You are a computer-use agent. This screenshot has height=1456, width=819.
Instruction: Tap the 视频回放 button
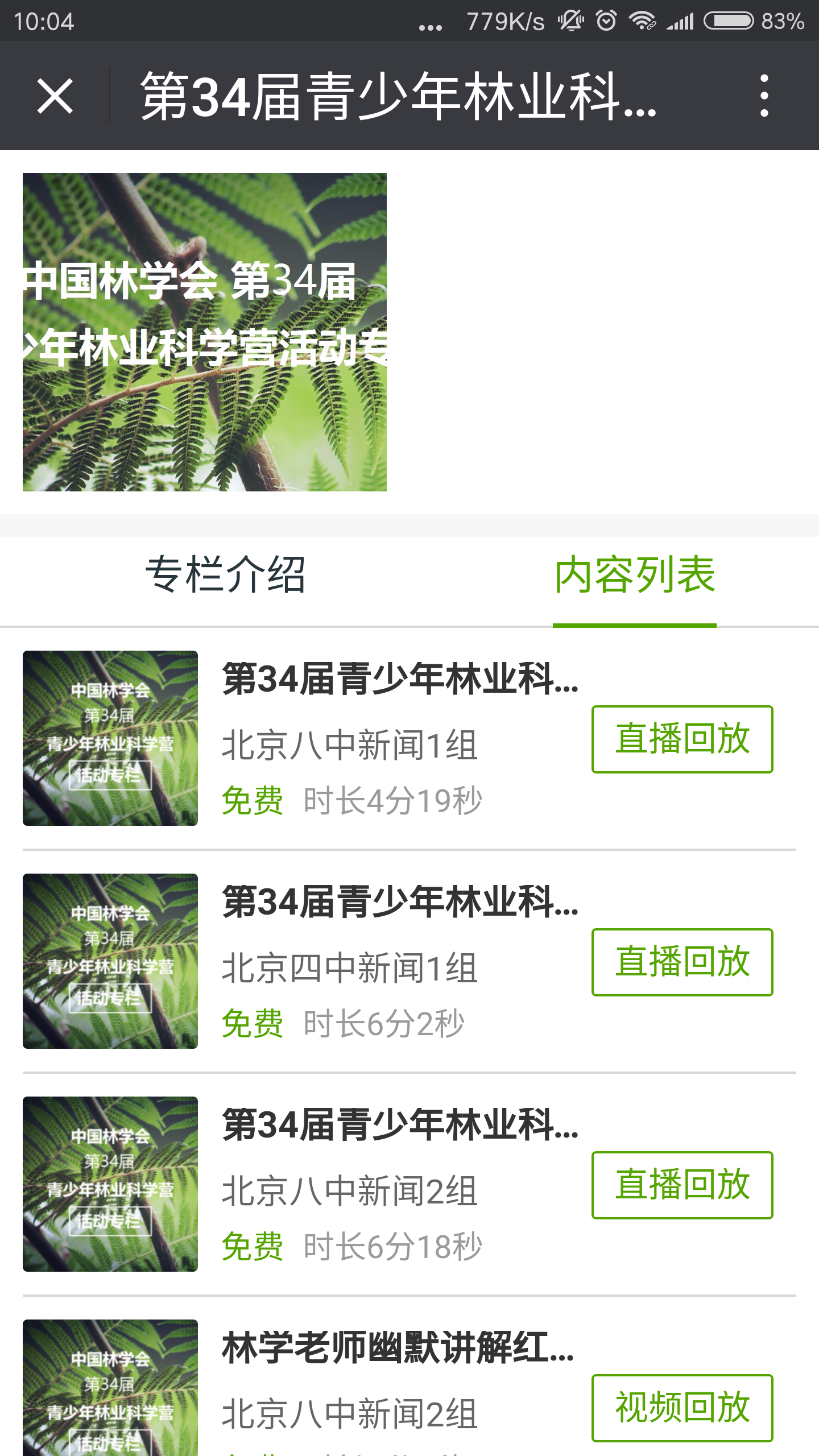[682, 1408]
